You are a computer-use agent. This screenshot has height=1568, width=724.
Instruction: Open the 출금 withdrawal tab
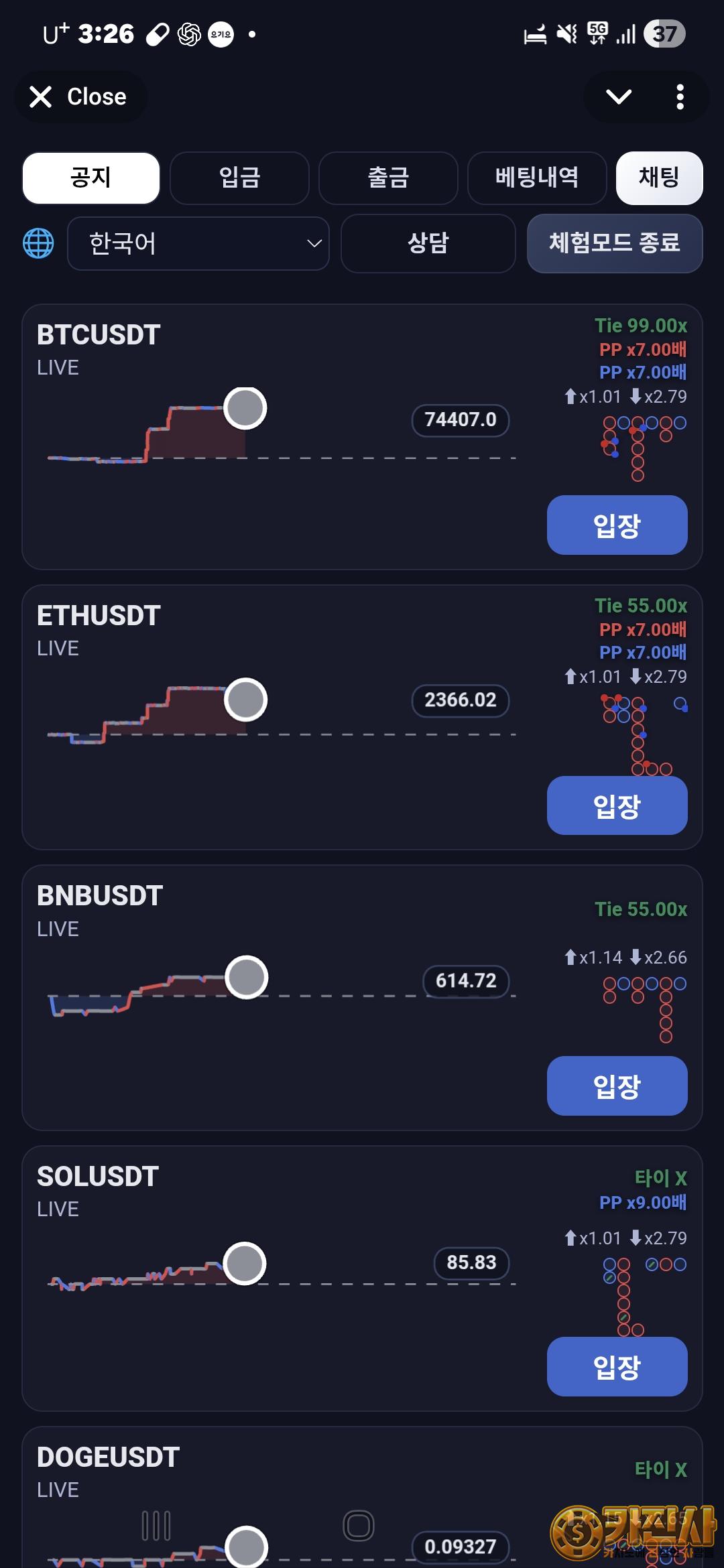[x=388, y=178]
